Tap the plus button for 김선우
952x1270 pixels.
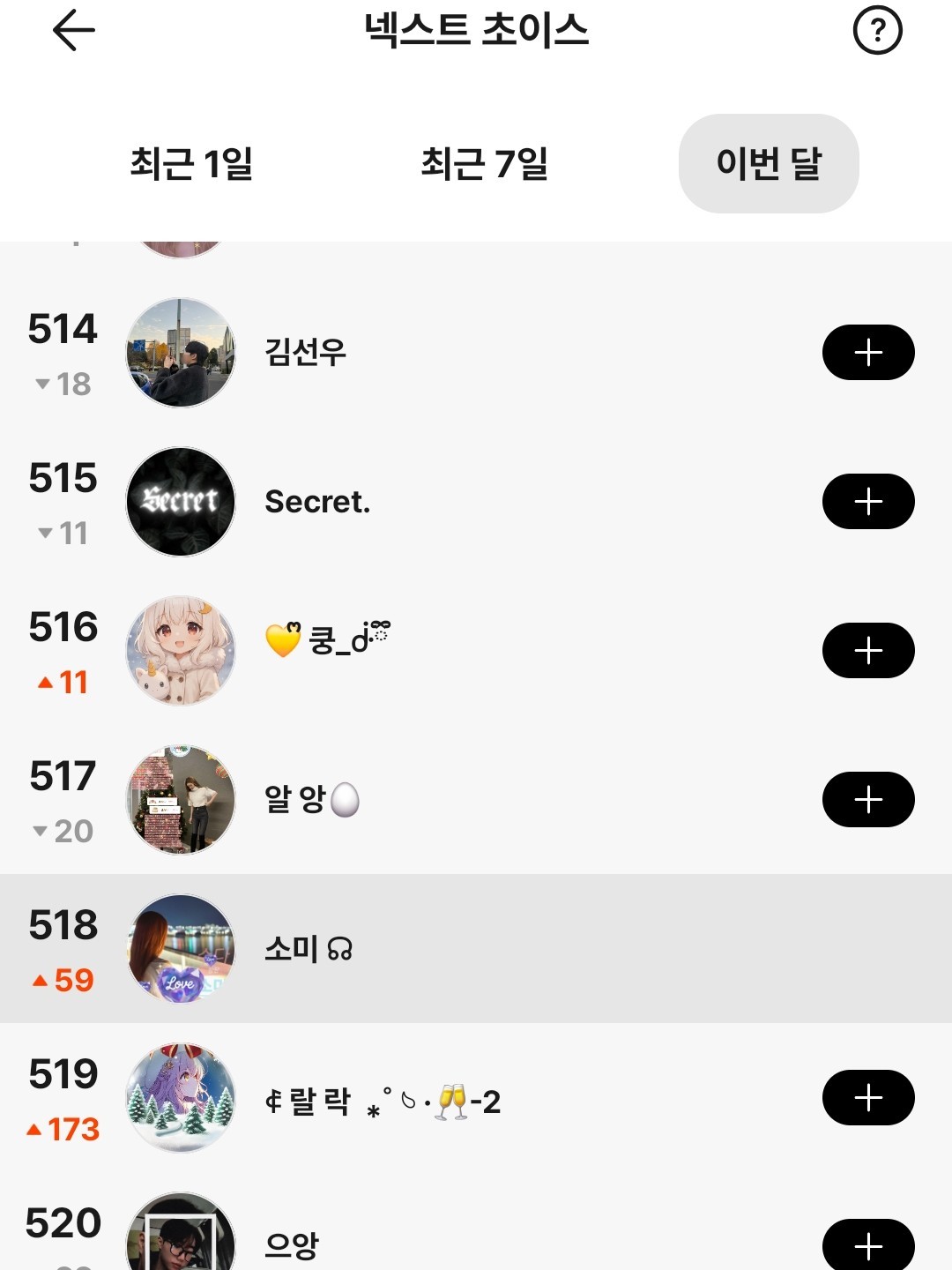tap(868, 353)
